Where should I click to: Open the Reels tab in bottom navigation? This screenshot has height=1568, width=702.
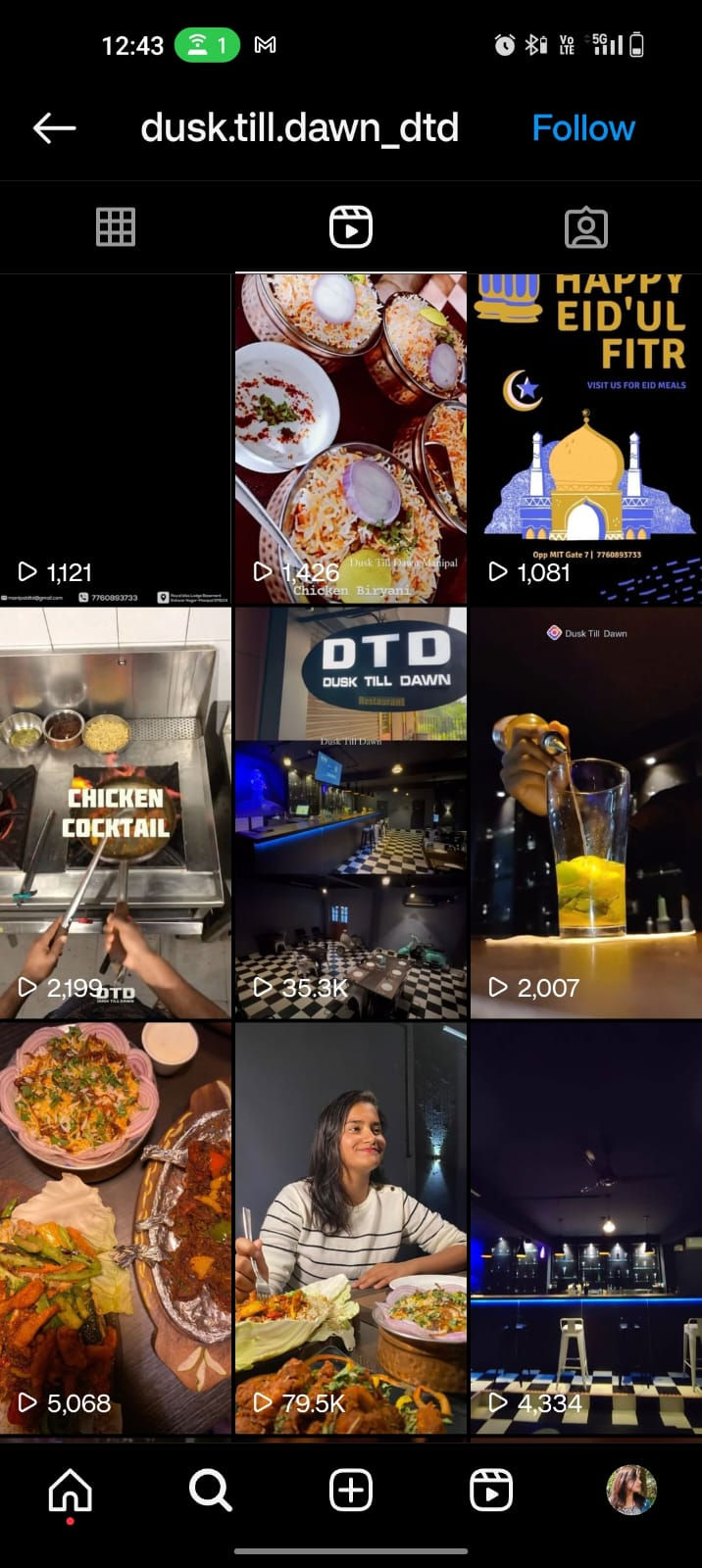tap(491, 1491)
